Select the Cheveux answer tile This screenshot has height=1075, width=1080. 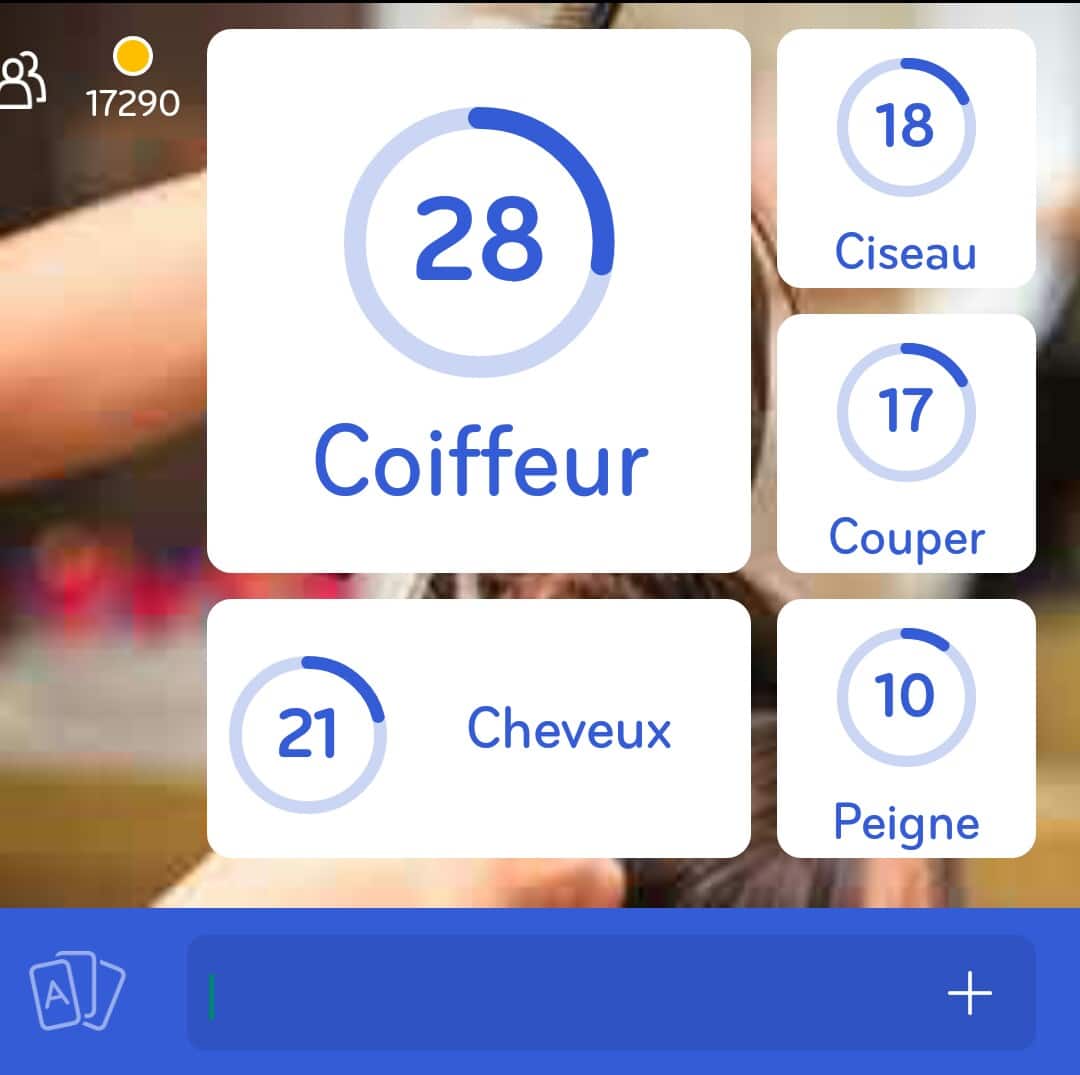[478, 728]
